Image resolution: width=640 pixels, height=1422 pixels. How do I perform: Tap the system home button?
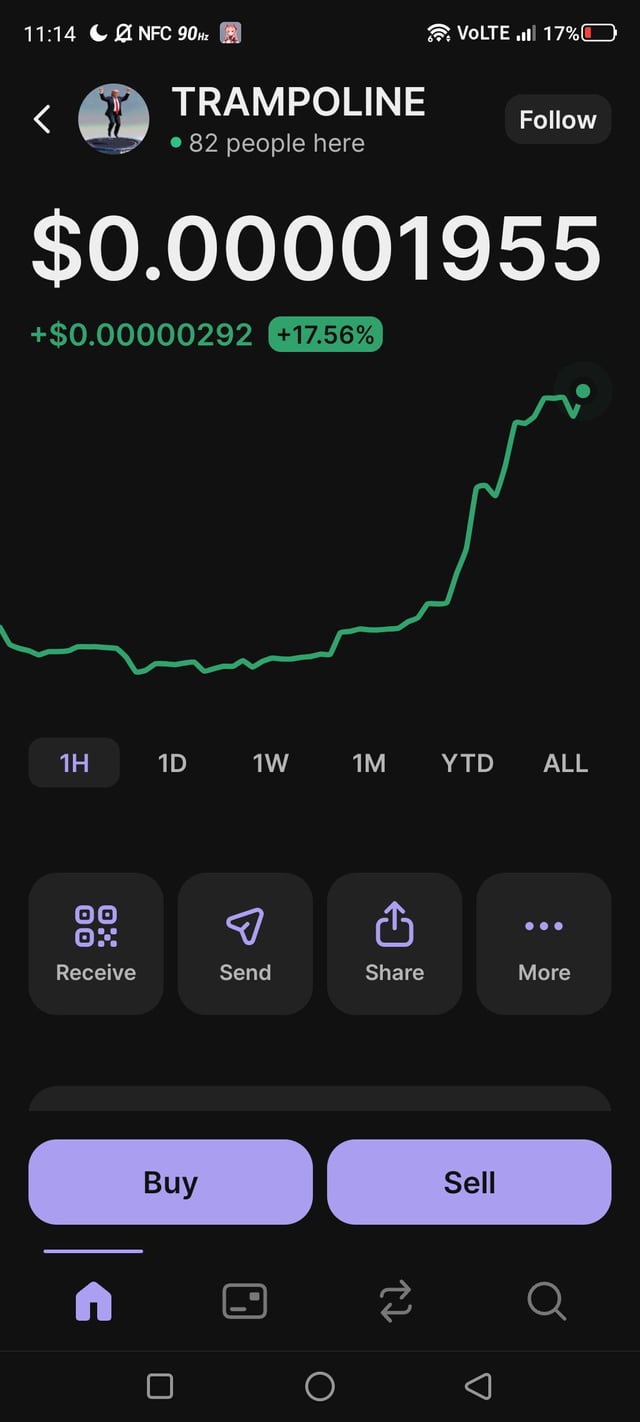tap(320, 1386)
